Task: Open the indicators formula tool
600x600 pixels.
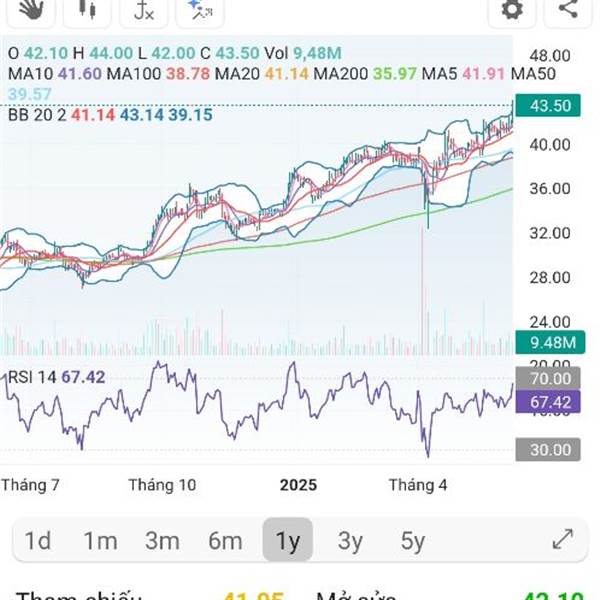Action: pos(144,10)
